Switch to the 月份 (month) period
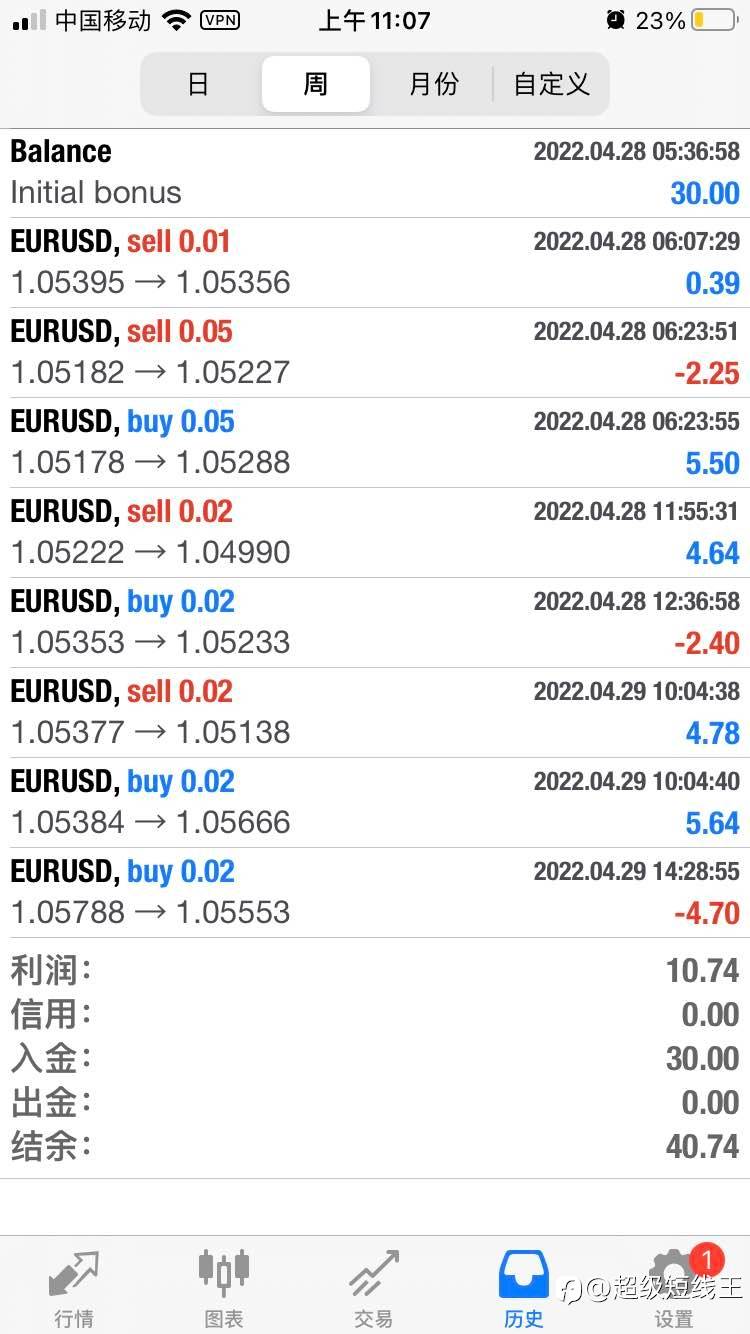 point(433,84)
